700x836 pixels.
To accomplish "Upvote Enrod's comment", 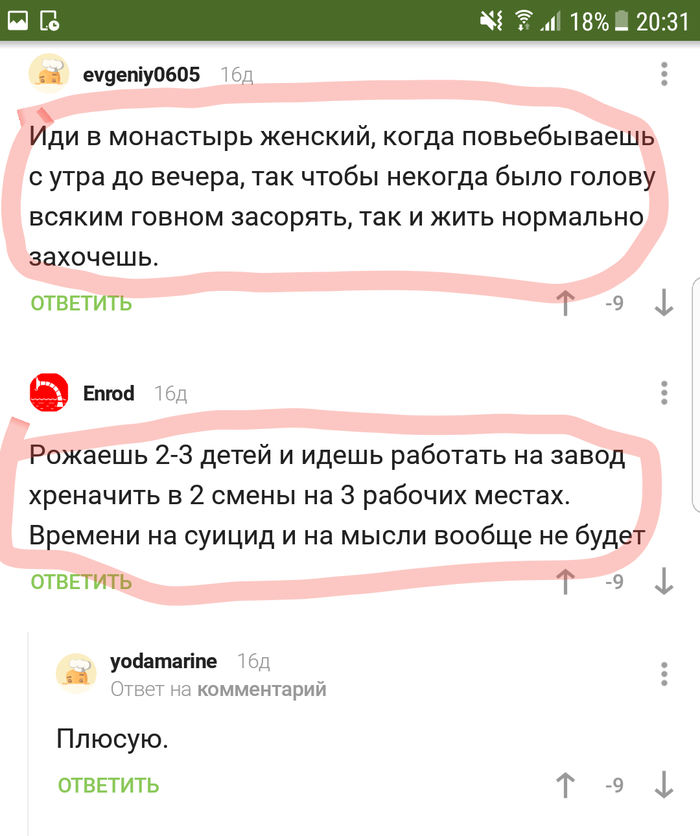I will pyautogui.click(x=565, y=581).
